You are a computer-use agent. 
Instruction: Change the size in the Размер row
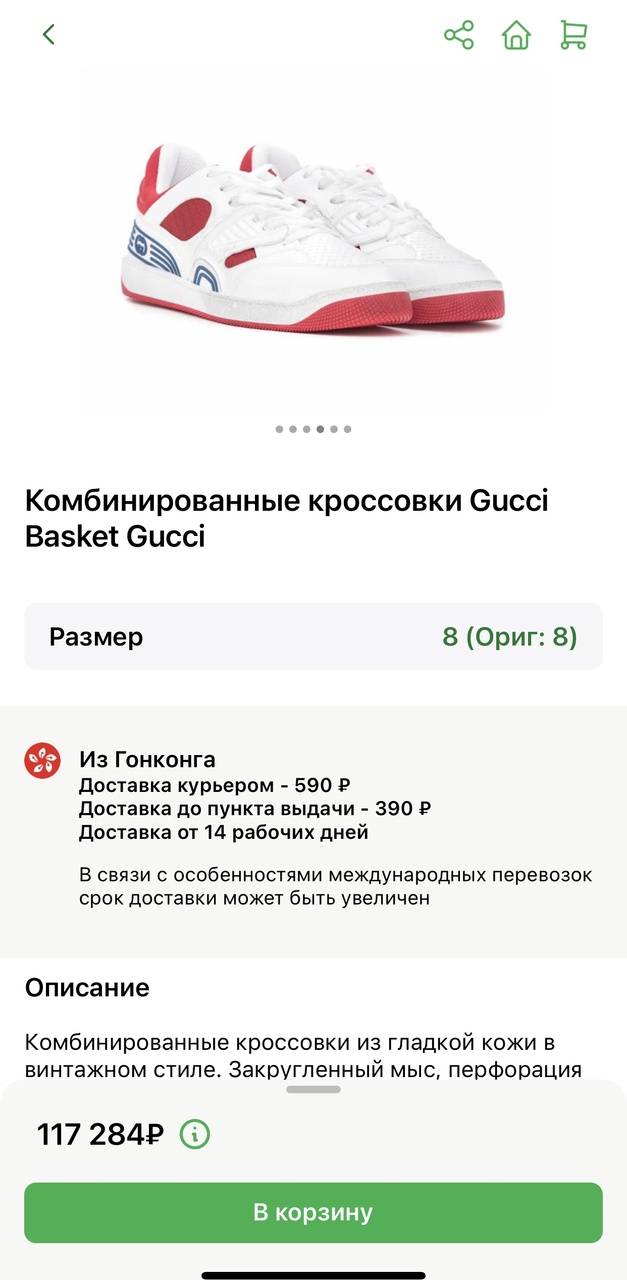(x=313, y=636)
